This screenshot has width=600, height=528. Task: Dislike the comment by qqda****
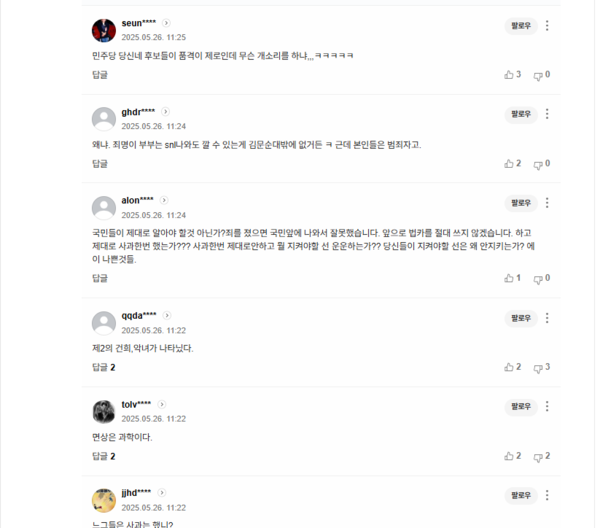(x=541, y=367)
